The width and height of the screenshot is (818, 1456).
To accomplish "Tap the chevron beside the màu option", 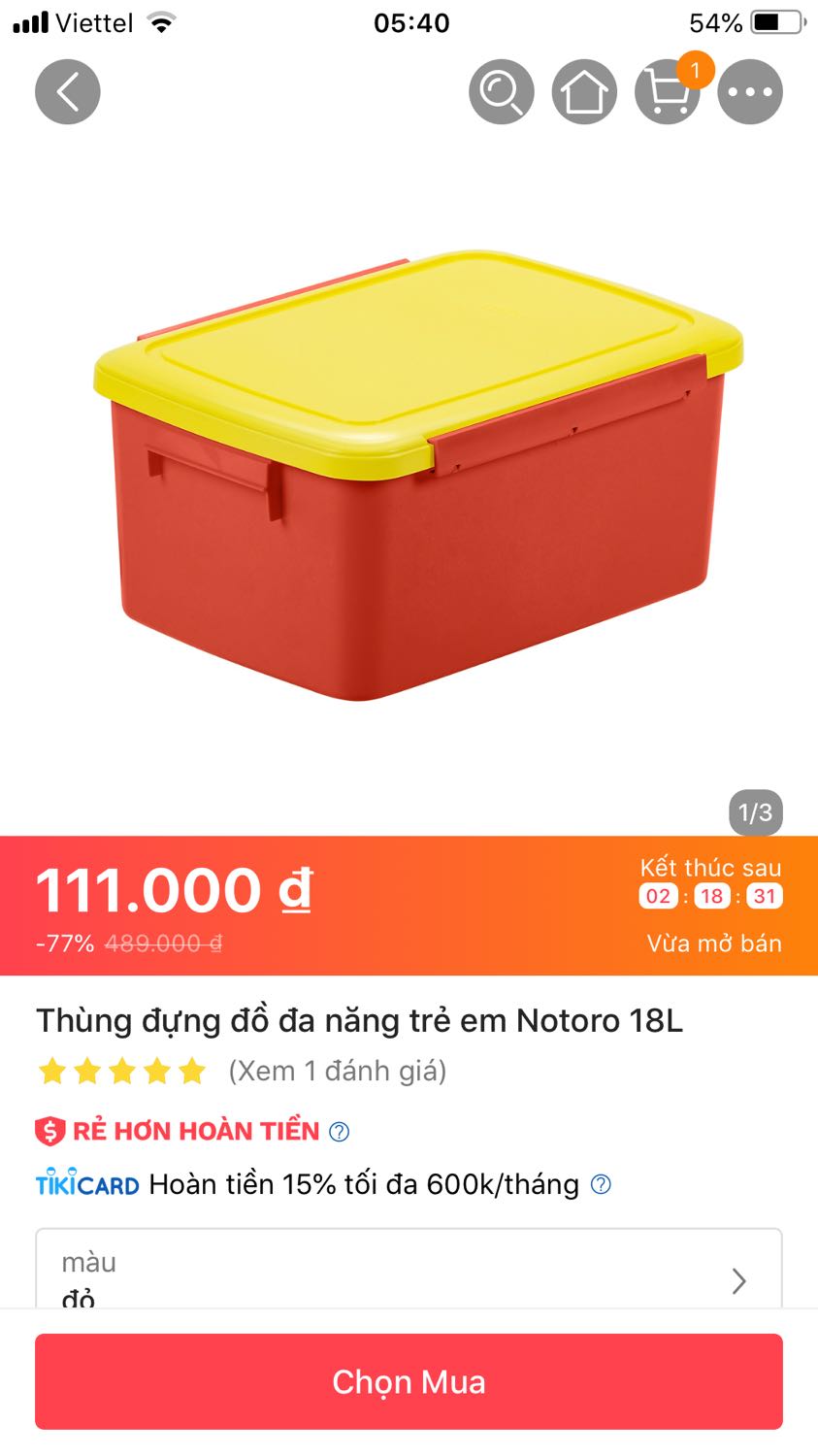I will click(x=739, y=1281).
